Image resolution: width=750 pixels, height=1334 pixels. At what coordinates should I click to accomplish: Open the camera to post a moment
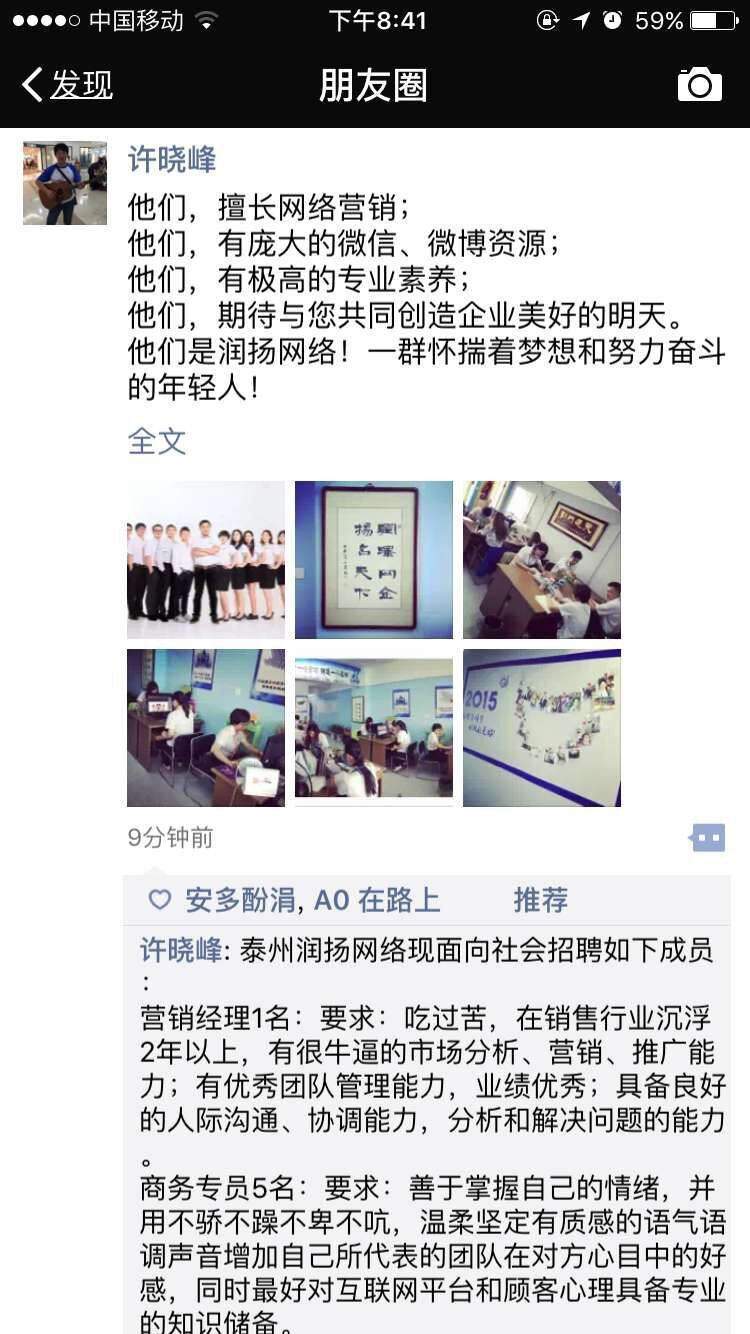click(699, 85)
